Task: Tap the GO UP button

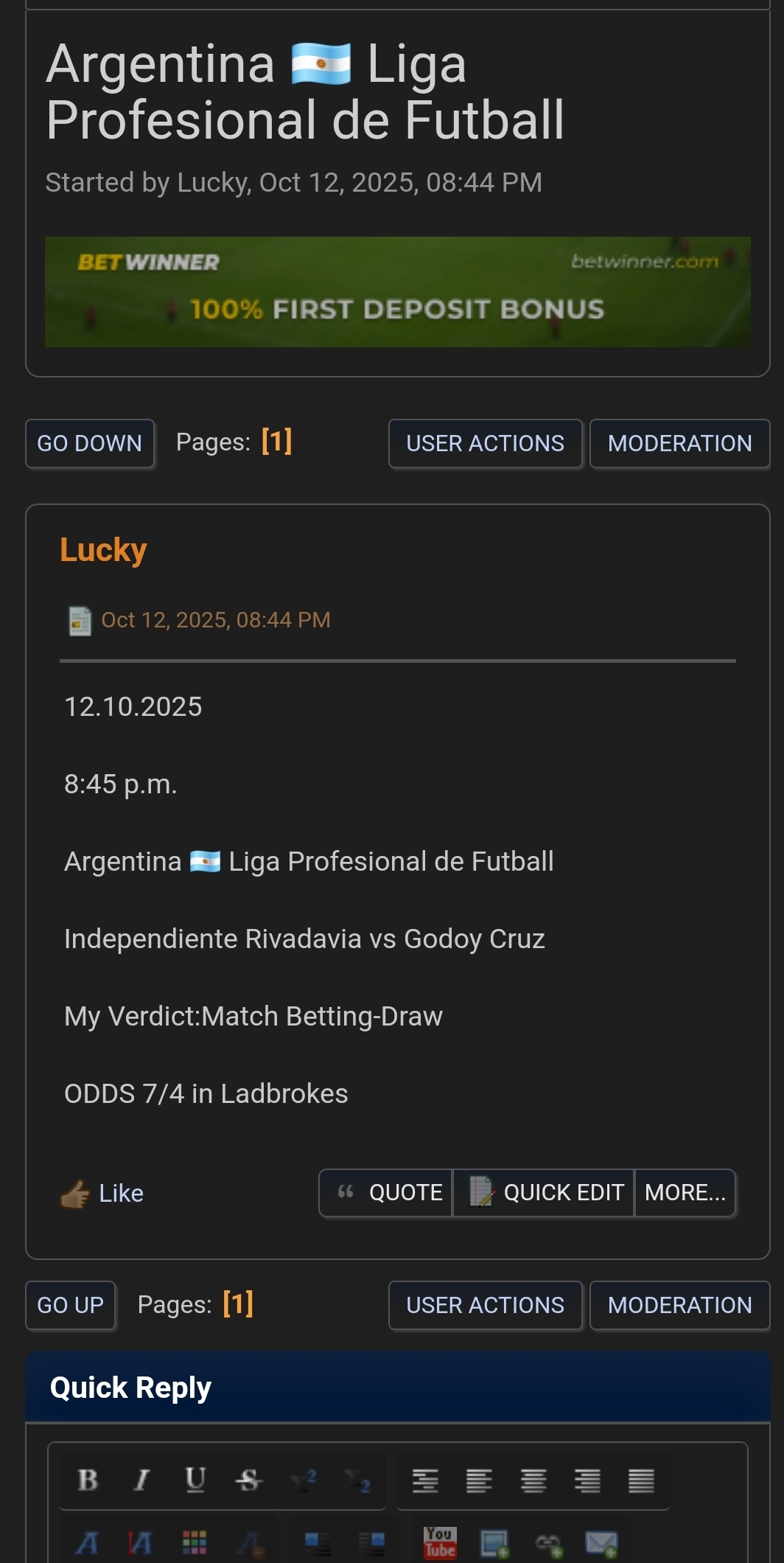Action: (70, 1305)
